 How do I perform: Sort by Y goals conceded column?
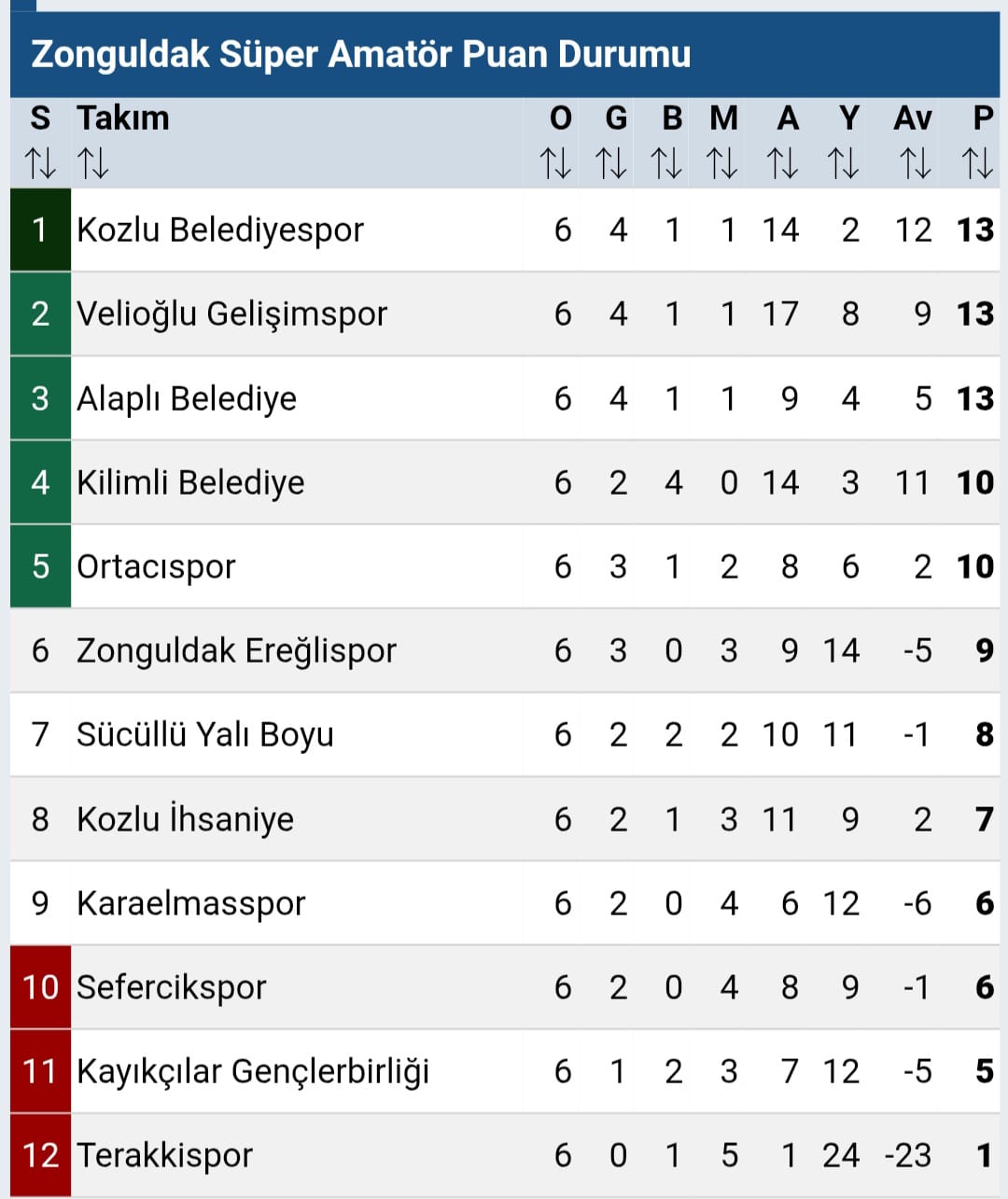844,163
